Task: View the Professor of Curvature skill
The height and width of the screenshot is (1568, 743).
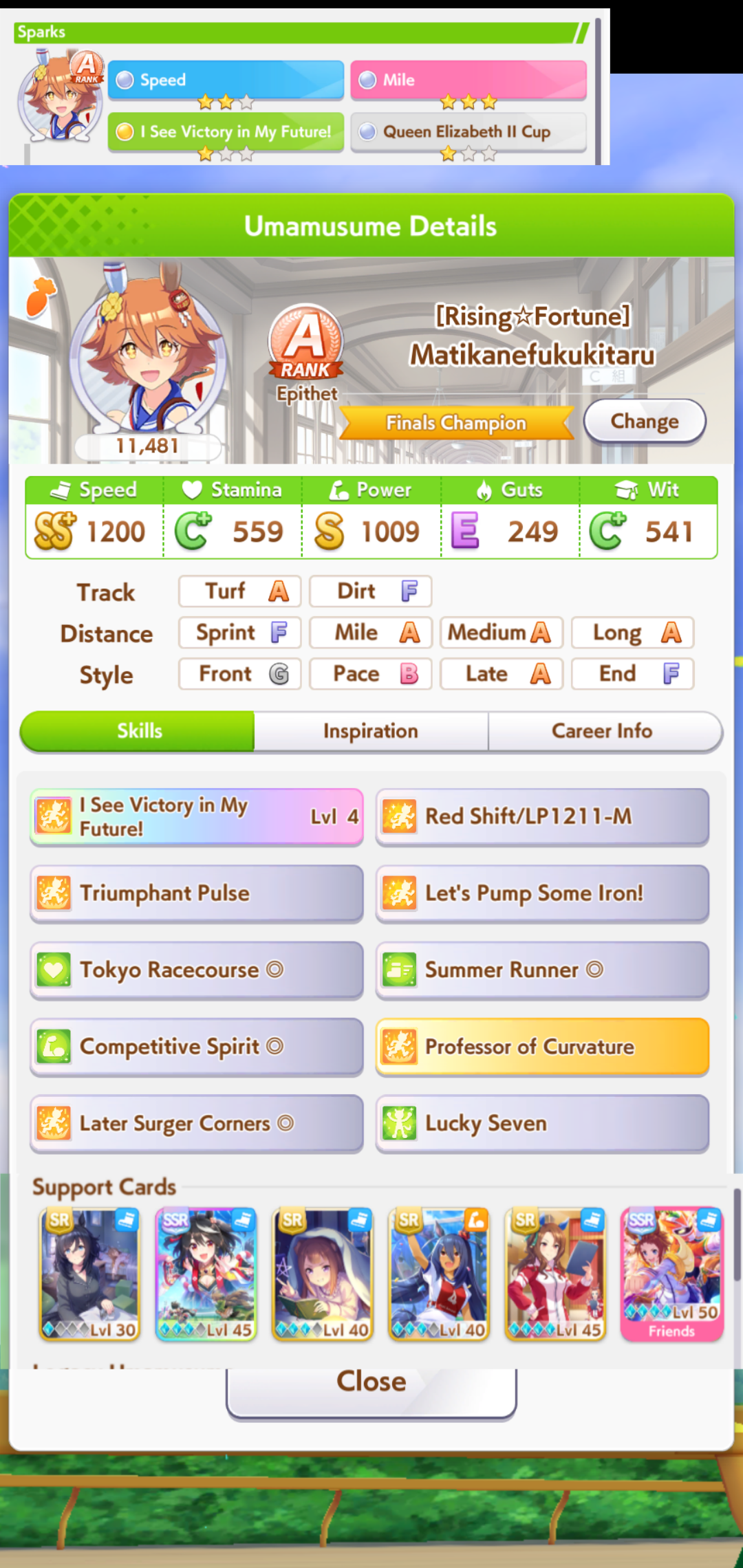Action: point(542,1047)
